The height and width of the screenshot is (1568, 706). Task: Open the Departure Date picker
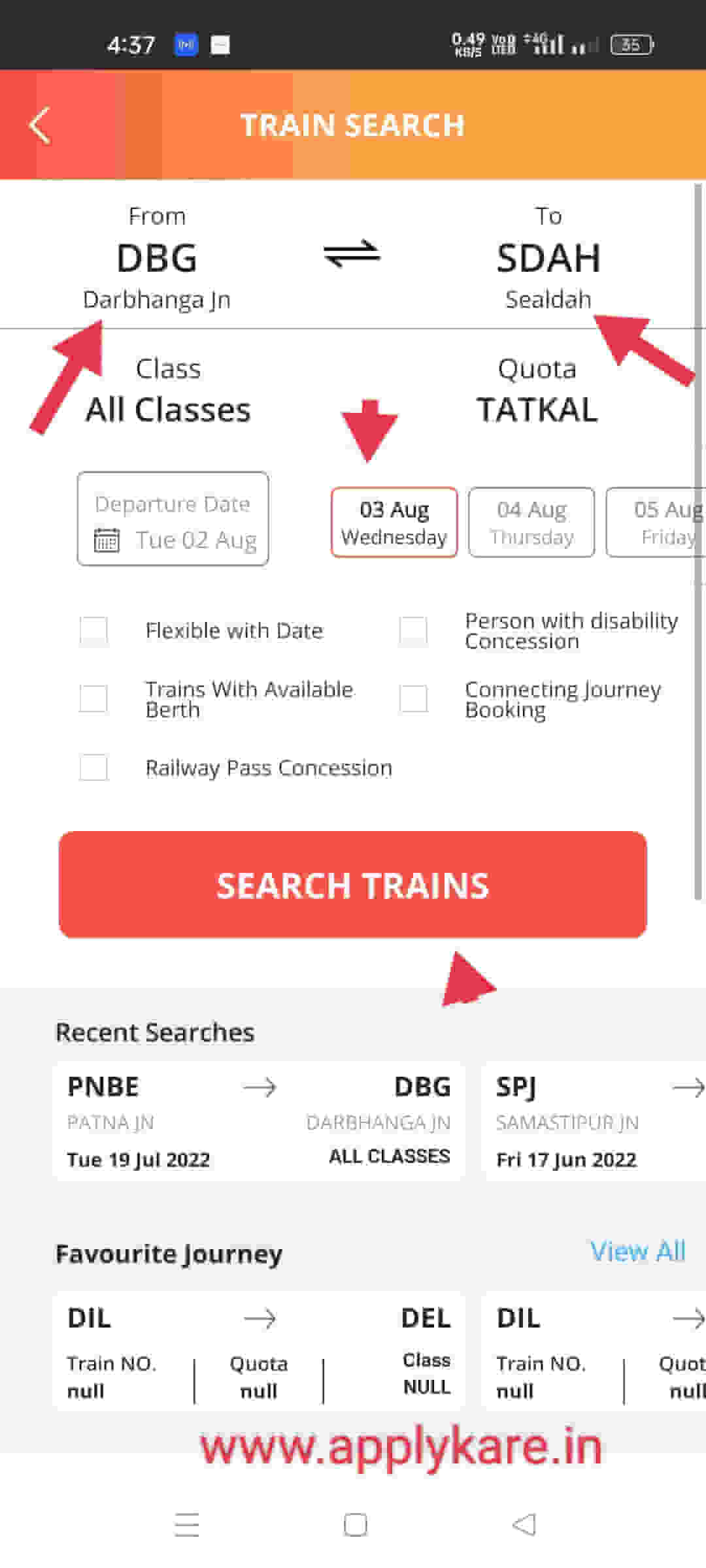173,519
